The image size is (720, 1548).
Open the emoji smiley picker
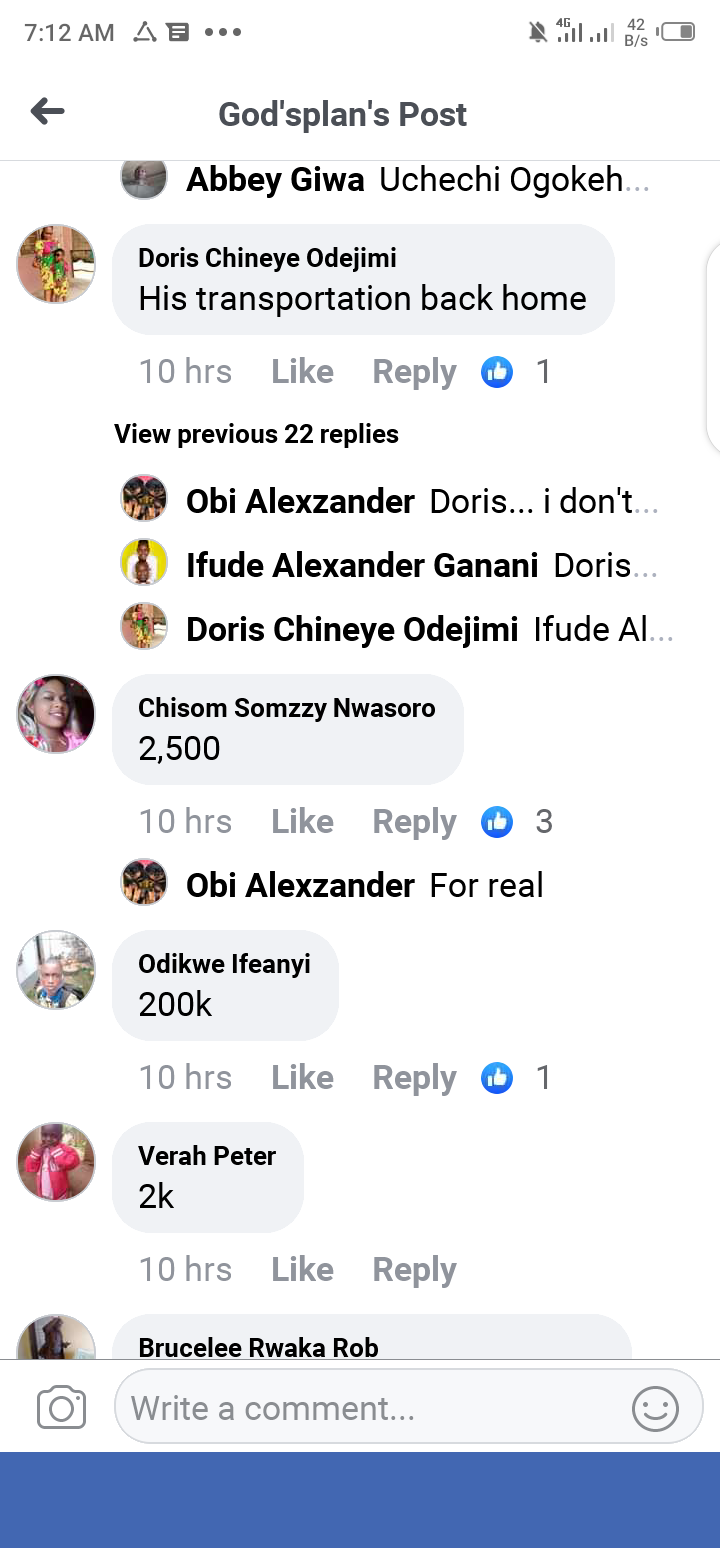[x=655, y=1409]
